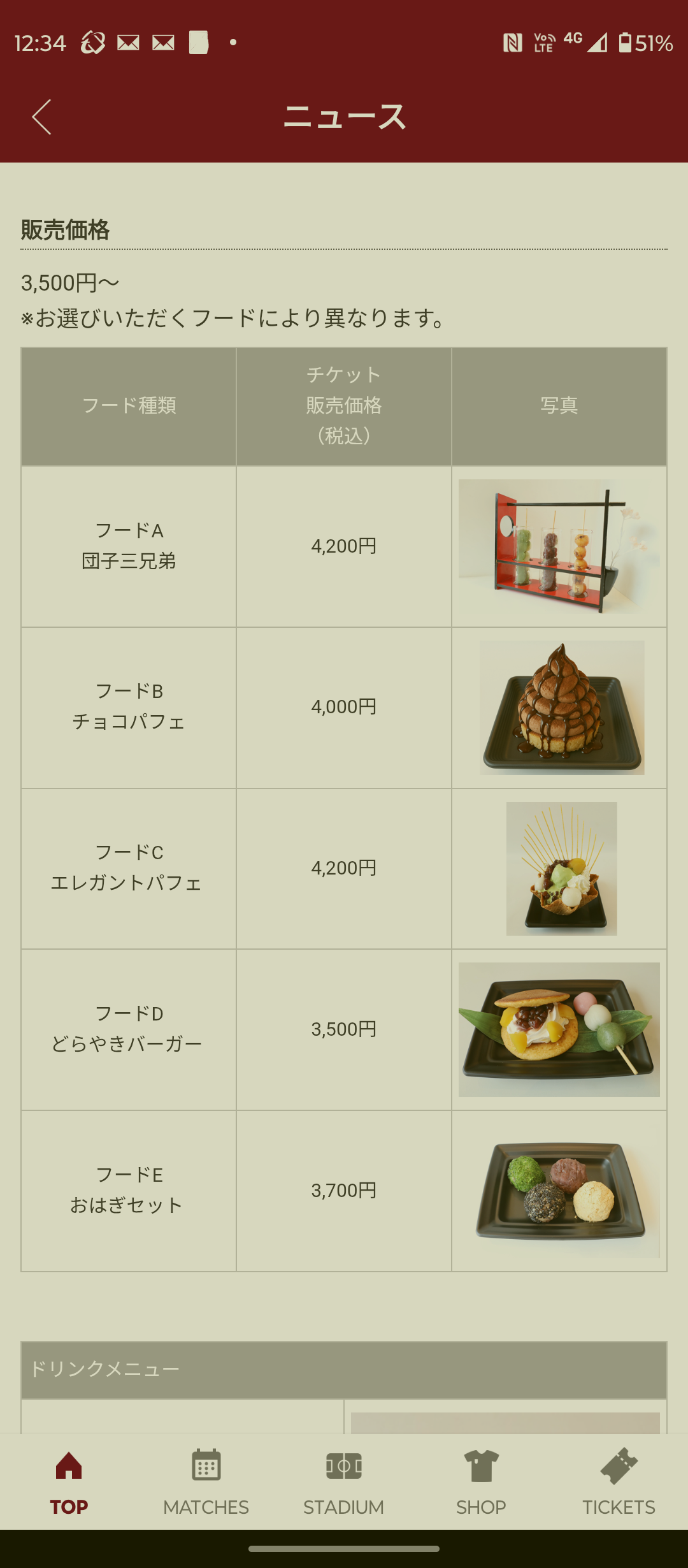Switch to the STADIUM tab
This screenshot has height=1568, width=688.
(344, 1483)
